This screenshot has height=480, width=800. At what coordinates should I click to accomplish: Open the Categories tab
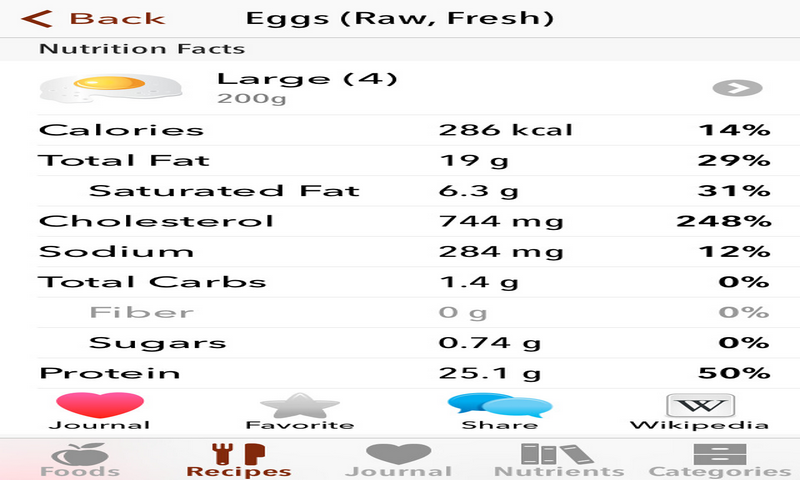point(713,459)
